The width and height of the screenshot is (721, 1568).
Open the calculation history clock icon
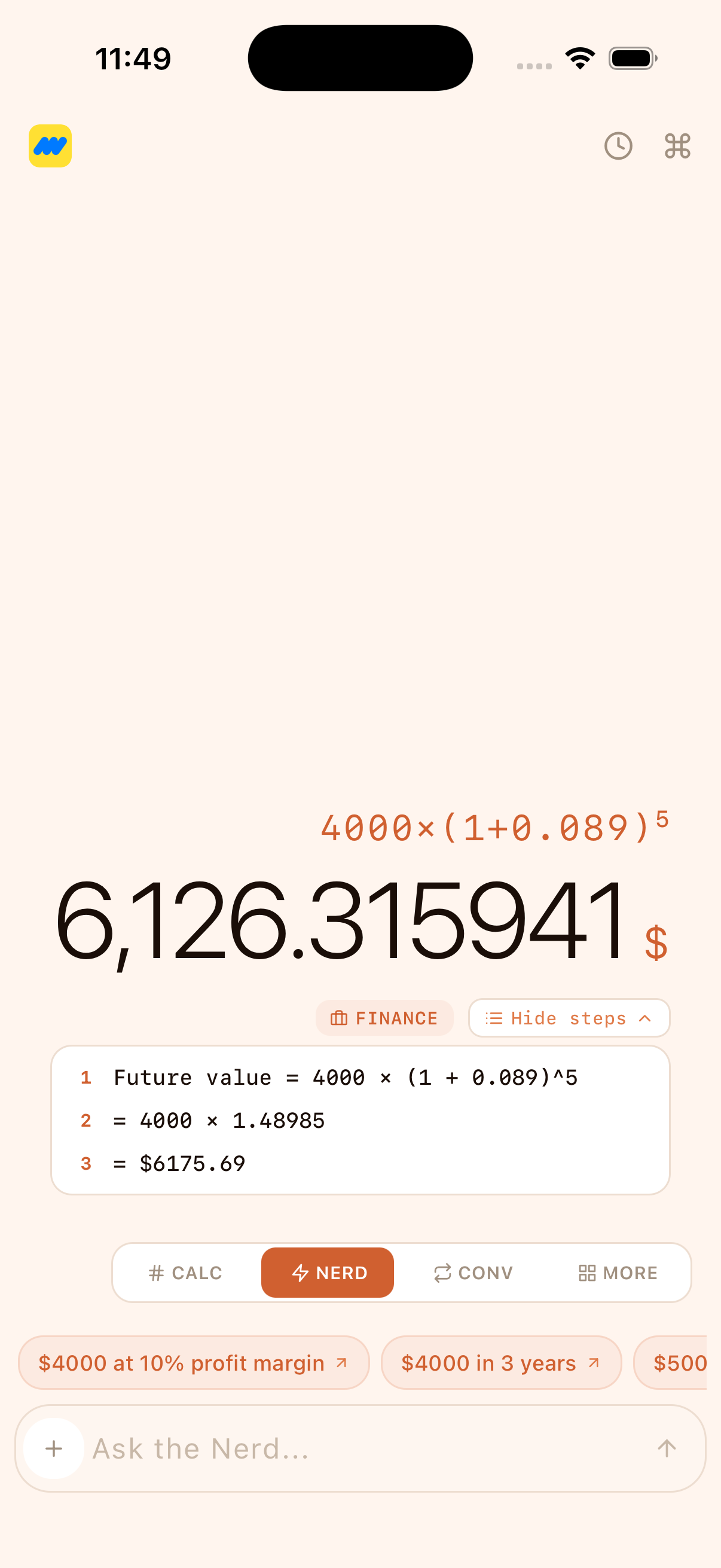(x=618, y=146)
